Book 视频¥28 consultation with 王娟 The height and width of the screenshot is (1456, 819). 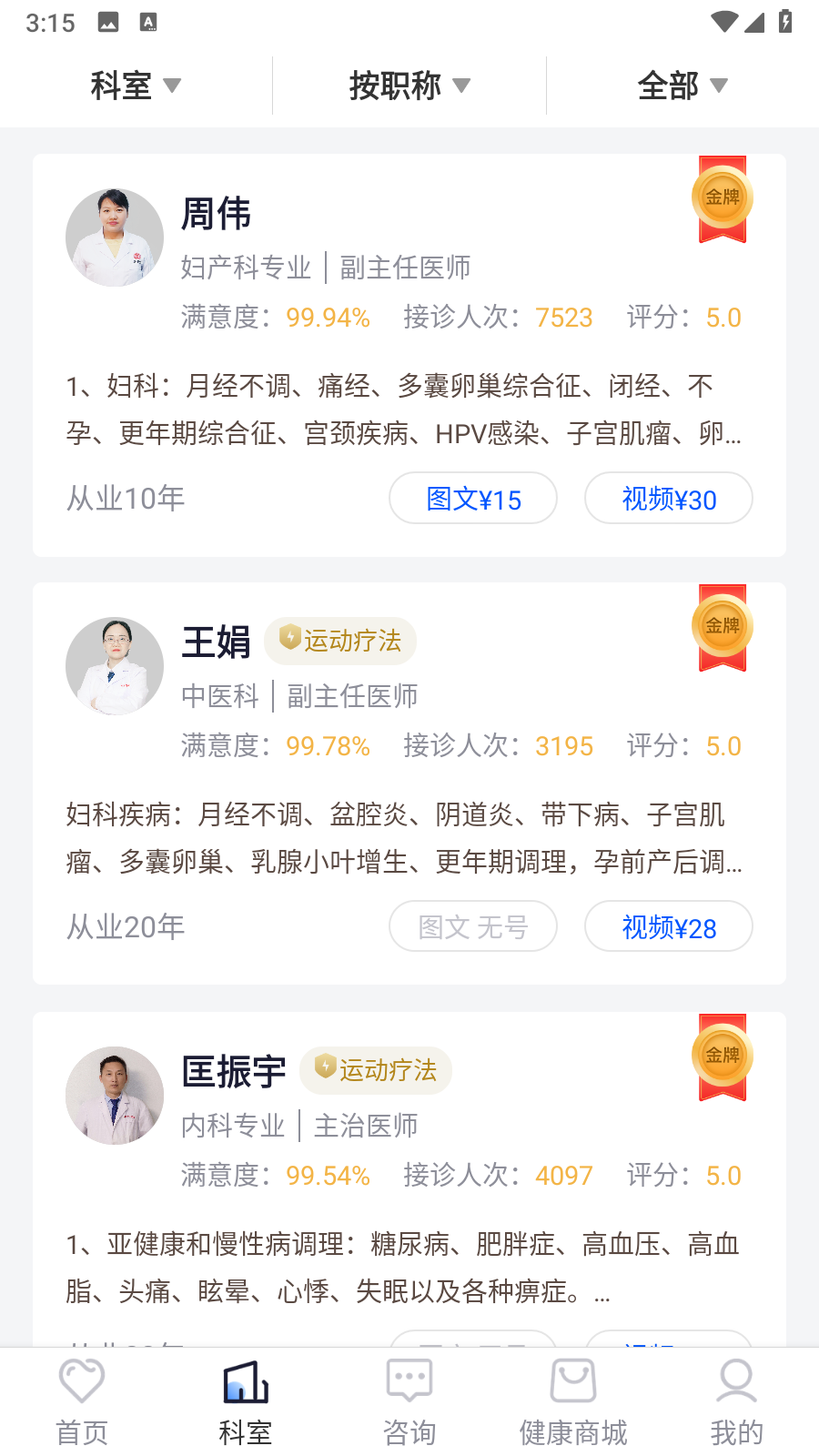(668, 927)
